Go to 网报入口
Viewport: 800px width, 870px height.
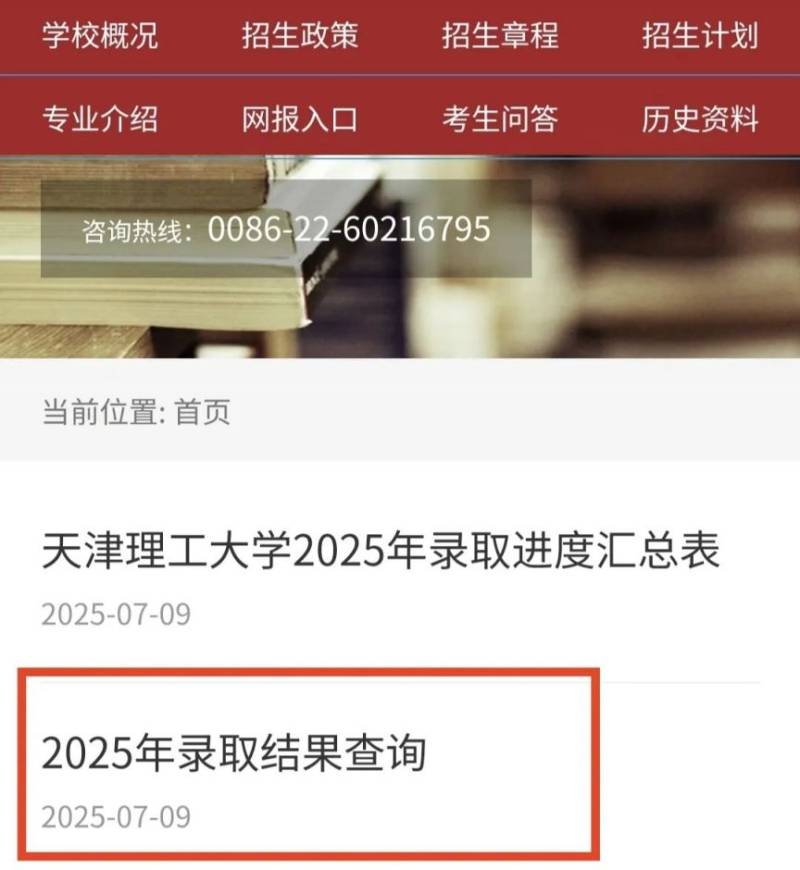[x=299, y=120]
